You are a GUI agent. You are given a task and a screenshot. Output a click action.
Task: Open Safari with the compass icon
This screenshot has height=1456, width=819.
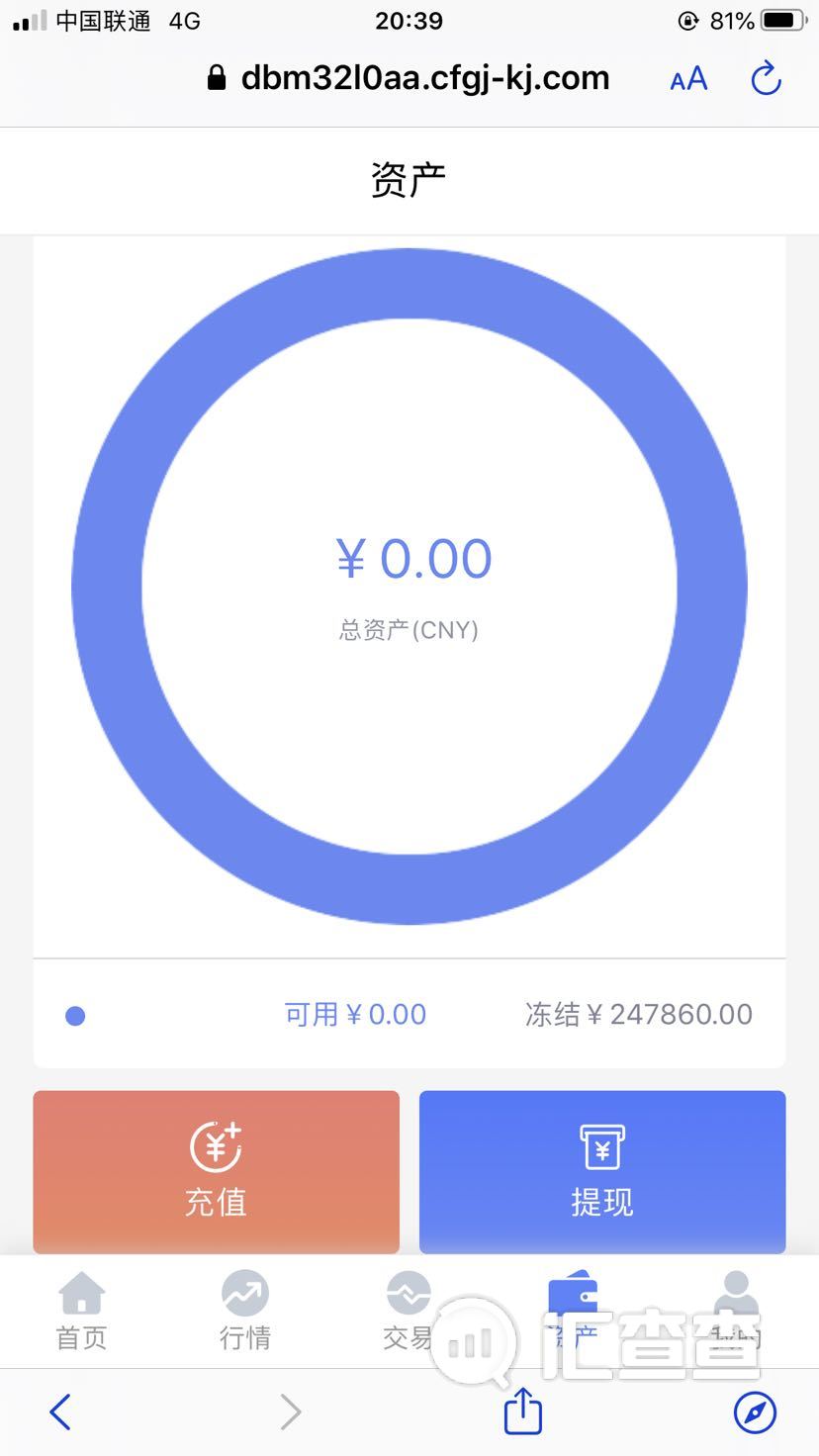point(755,1412)
